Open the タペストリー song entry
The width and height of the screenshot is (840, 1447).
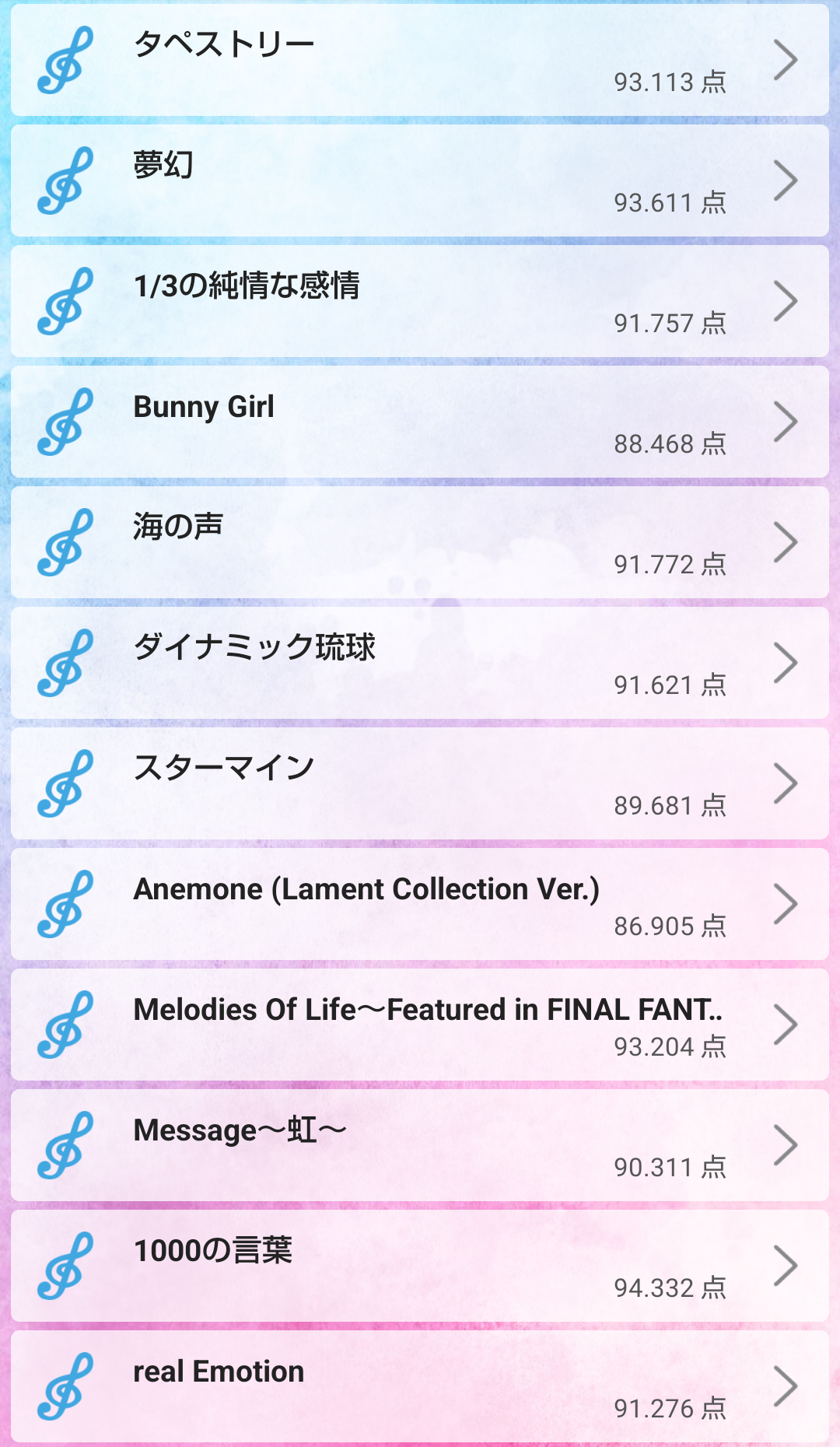420,60
